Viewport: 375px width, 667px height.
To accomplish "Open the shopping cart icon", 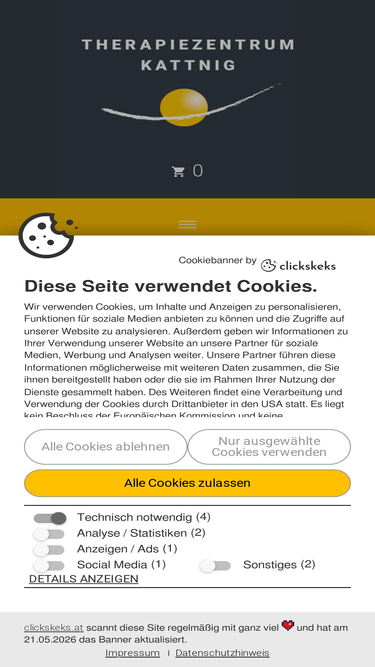I will coord(178,171).
